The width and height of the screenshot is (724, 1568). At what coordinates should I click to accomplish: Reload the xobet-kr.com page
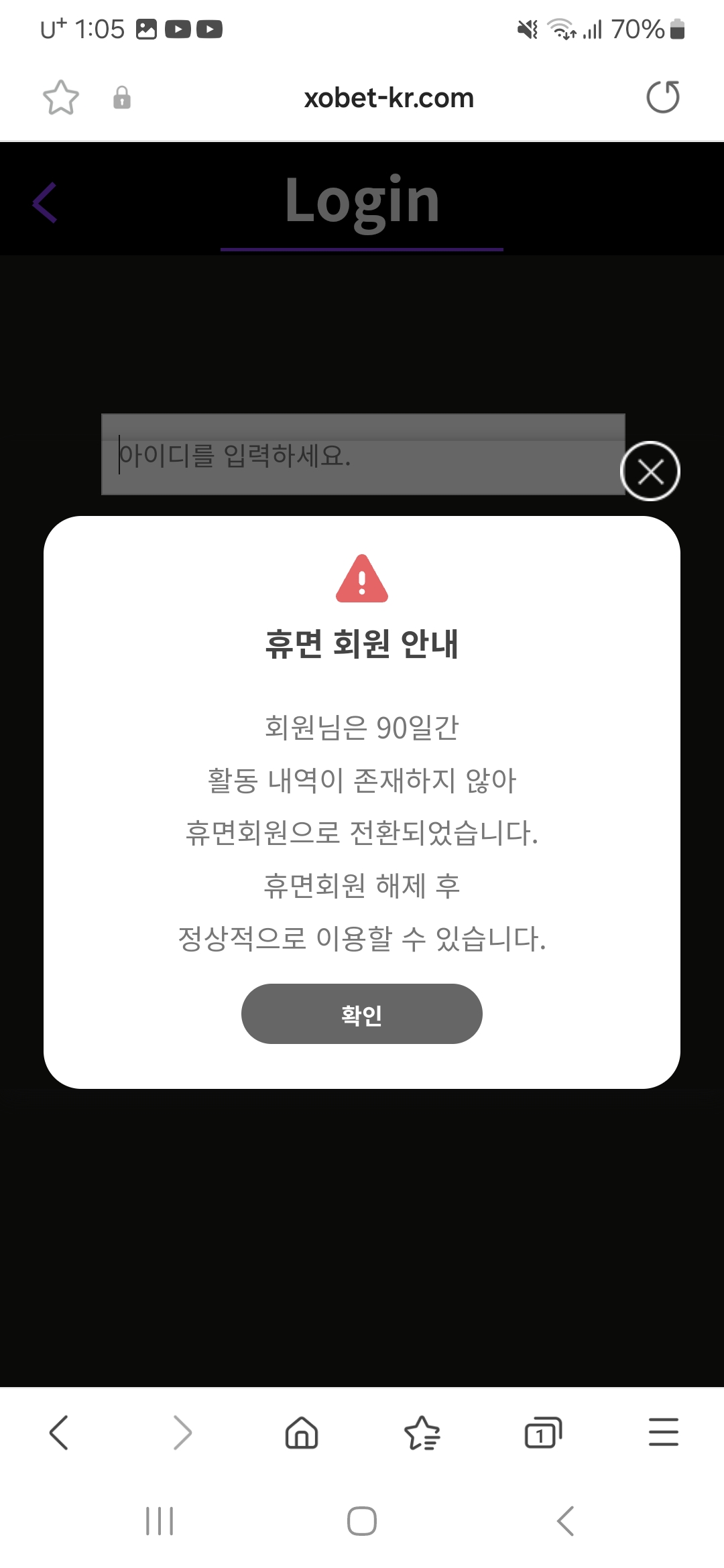coord(663,97)
